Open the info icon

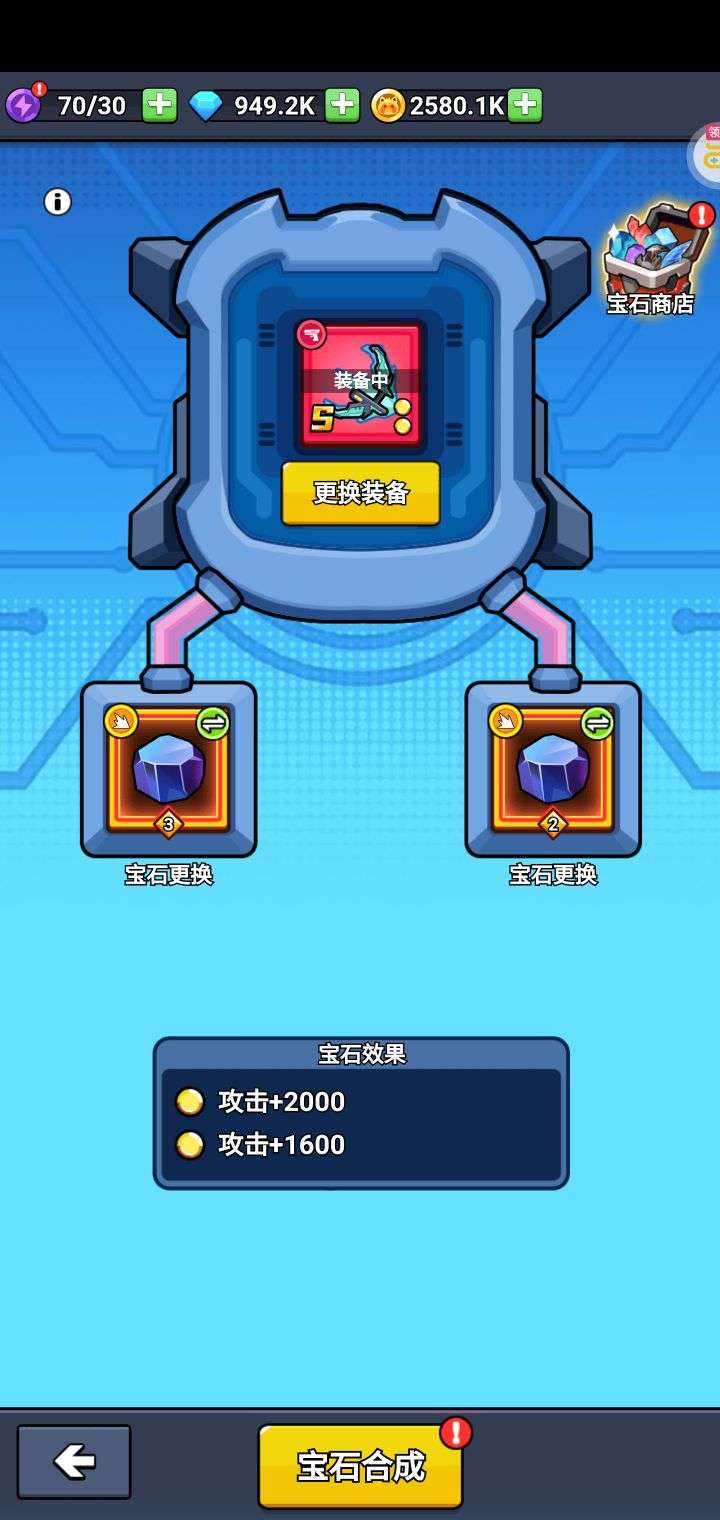57,202
